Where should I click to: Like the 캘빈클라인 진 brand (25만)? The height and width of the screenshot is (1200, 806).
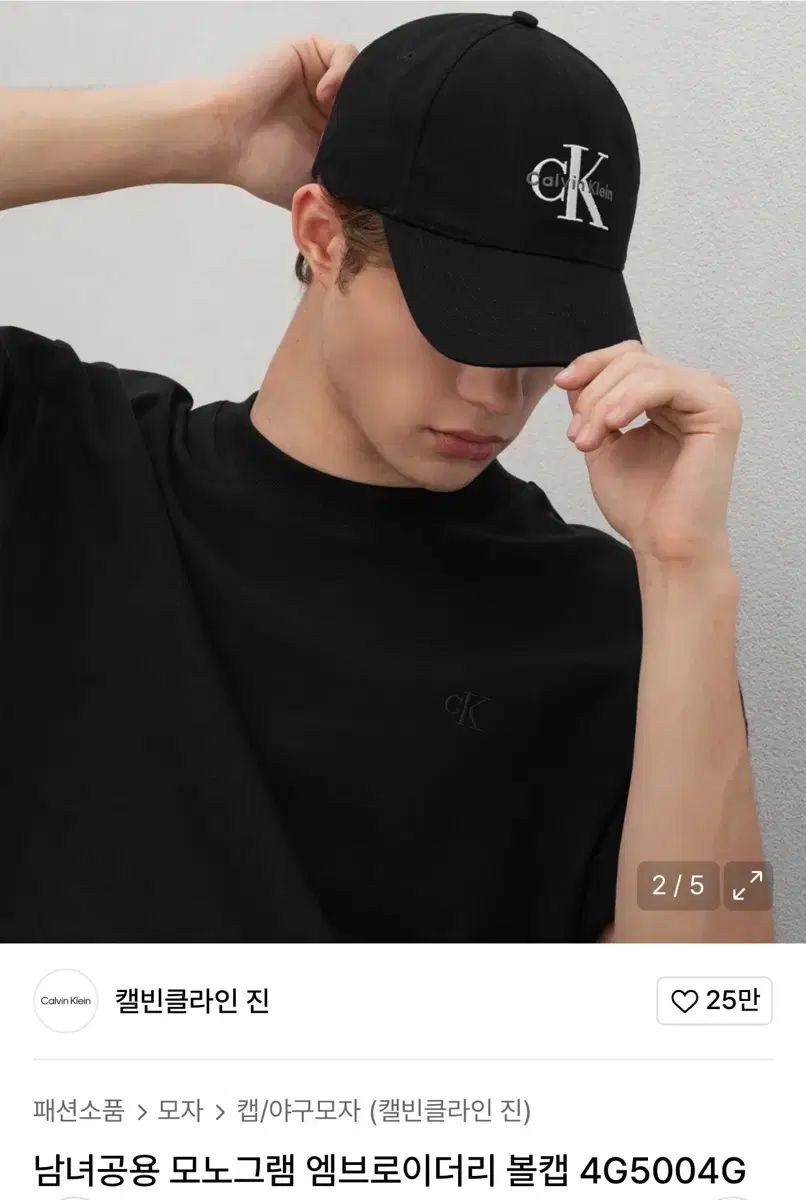[x=714, y=1001]
